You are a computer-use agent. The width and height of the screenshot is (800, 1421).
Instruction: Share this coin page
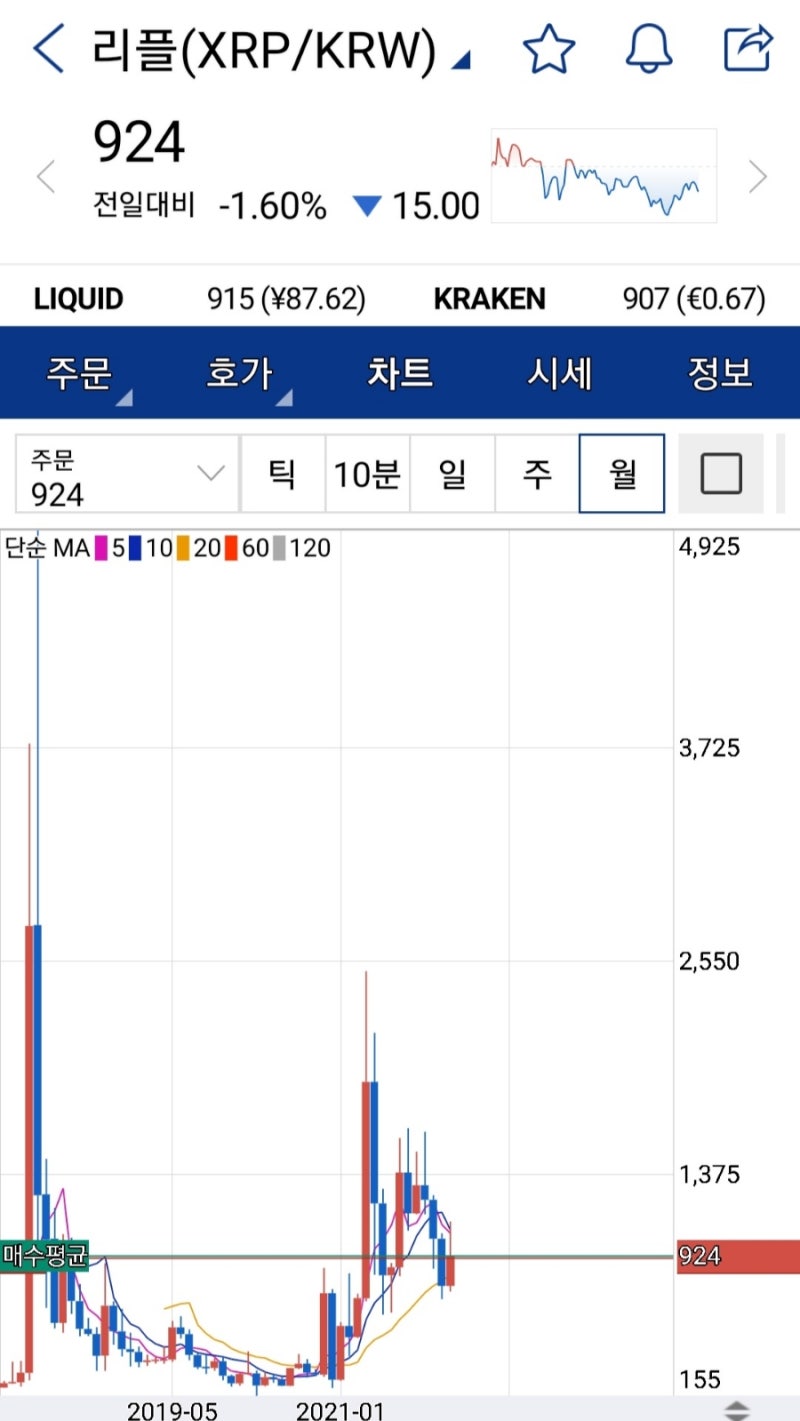749,48
